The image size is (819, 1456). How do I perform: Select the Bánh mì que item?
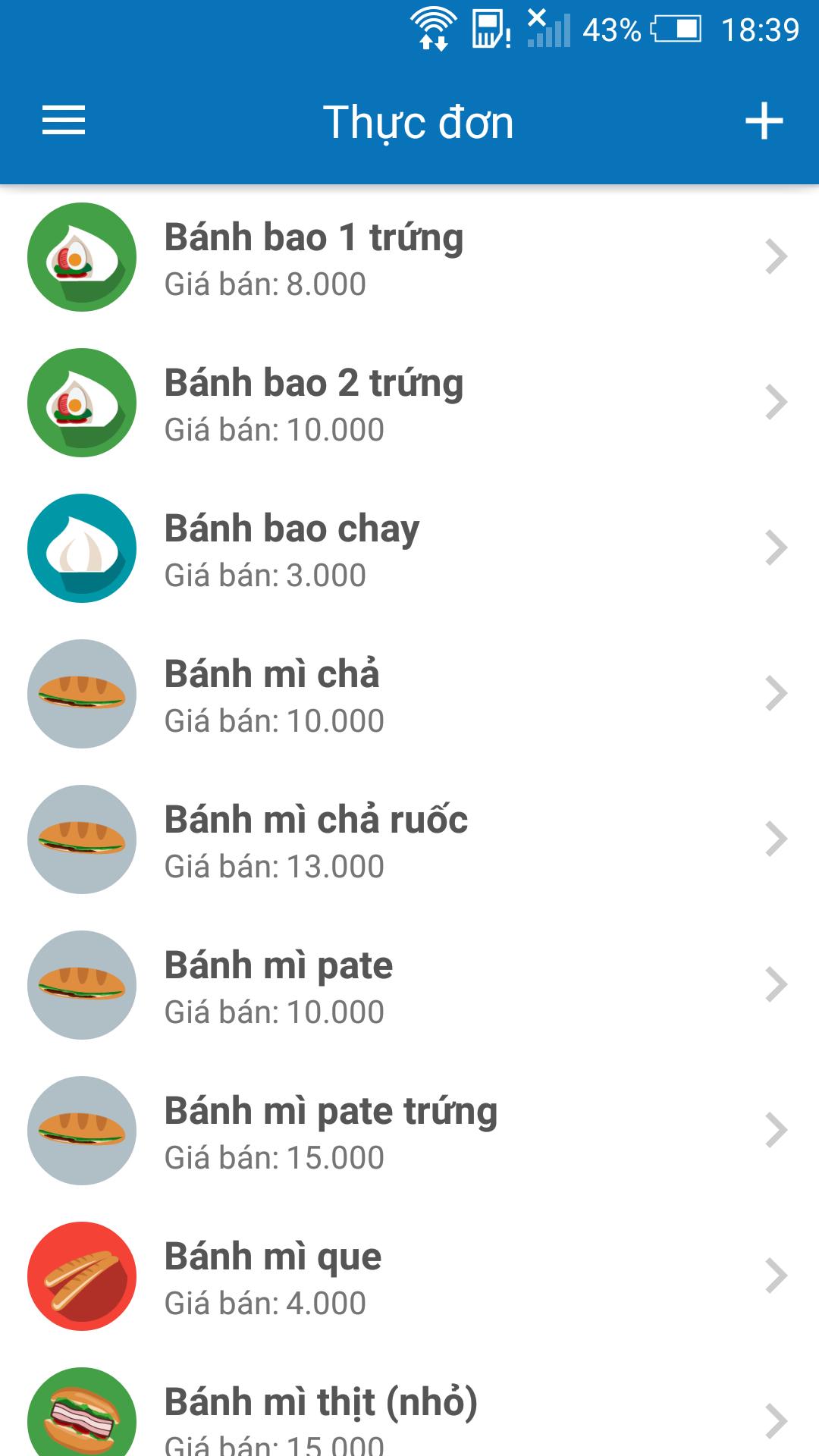pyautogui.click(x=409, y=1276)
